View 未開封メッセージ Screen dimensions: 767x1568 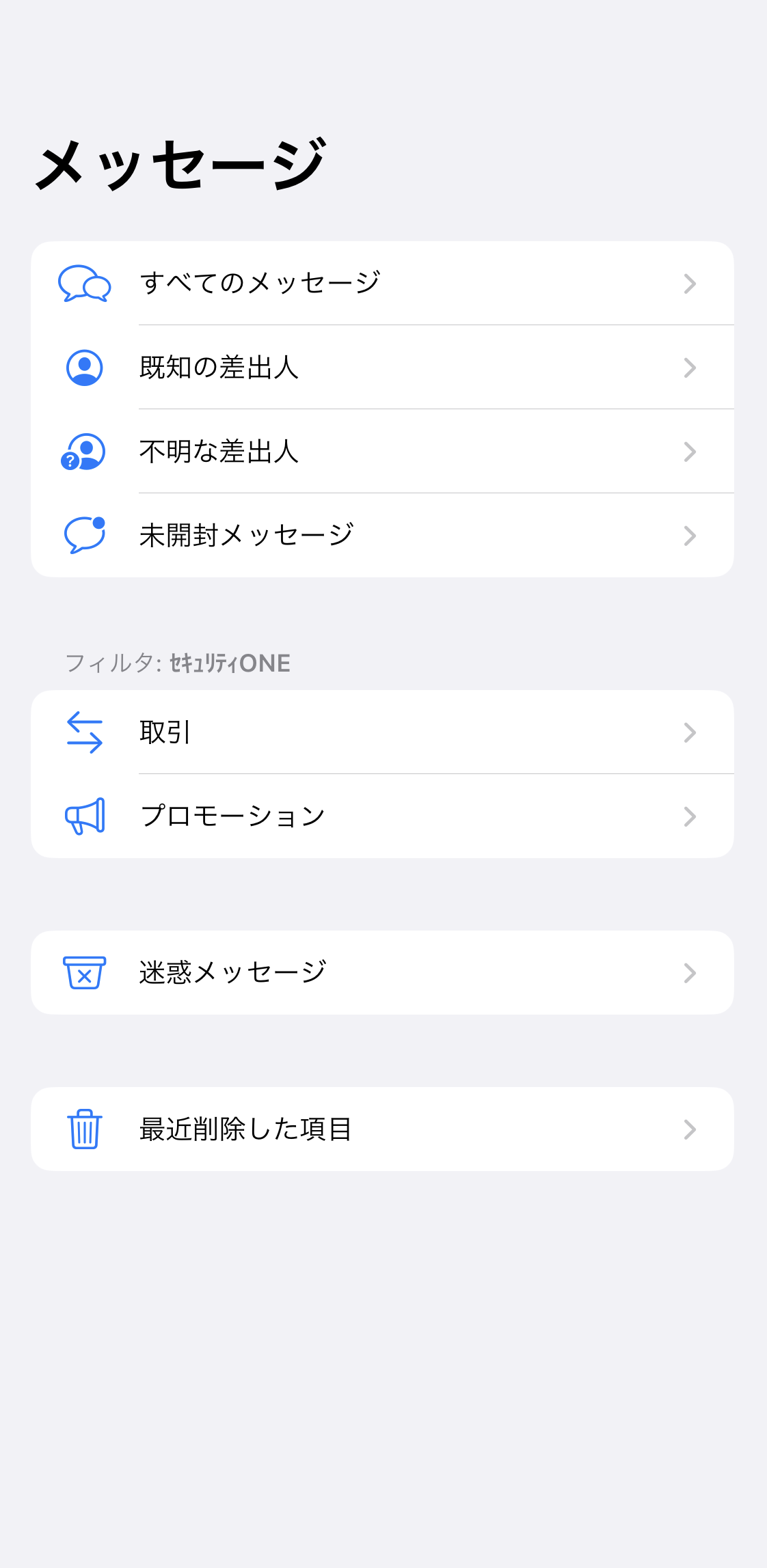coord(382,536)
